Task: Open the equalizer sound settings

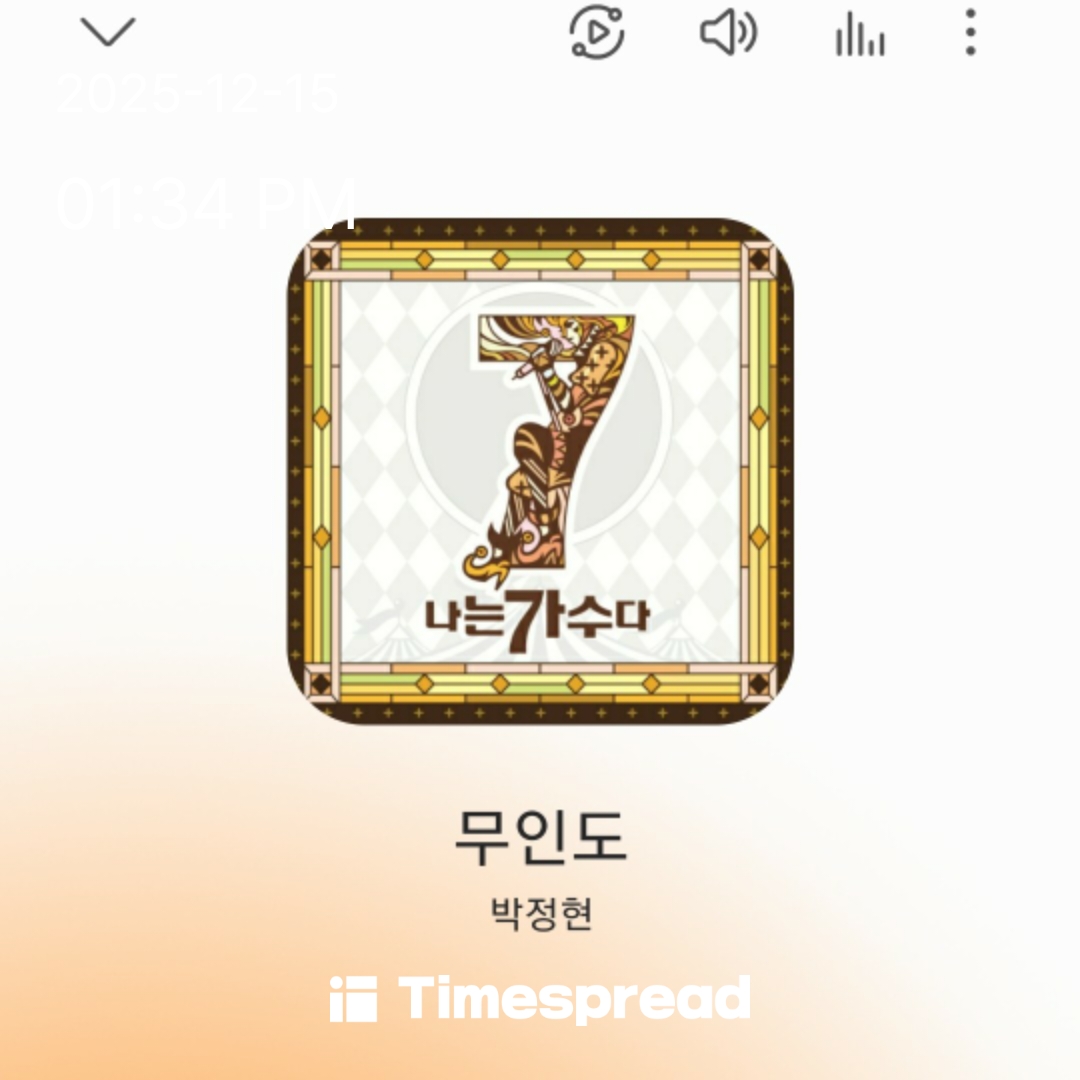Action: 859,35
